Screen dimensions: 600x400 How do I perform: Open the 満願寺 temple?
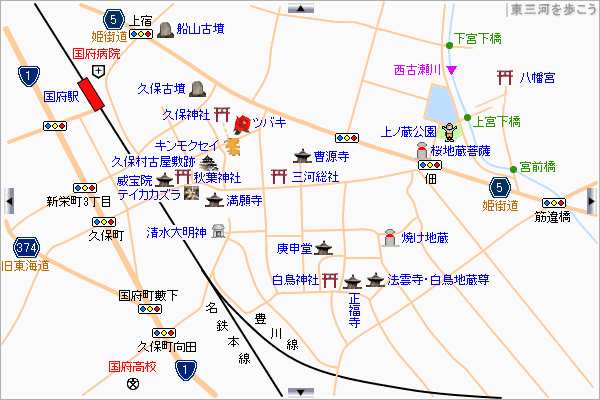coord(213,200)
